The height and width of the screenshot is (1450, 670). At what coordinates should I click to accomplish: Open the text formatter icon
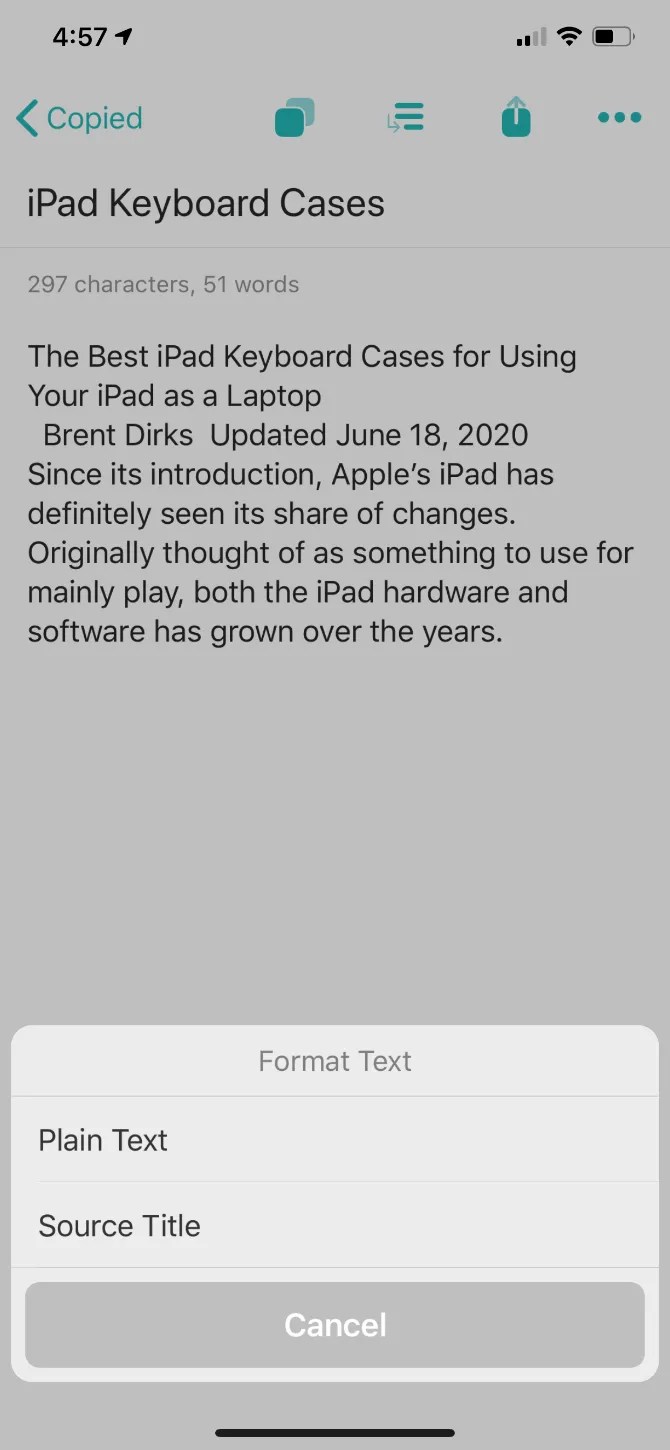pyautogui.click(x=406, y=118)
